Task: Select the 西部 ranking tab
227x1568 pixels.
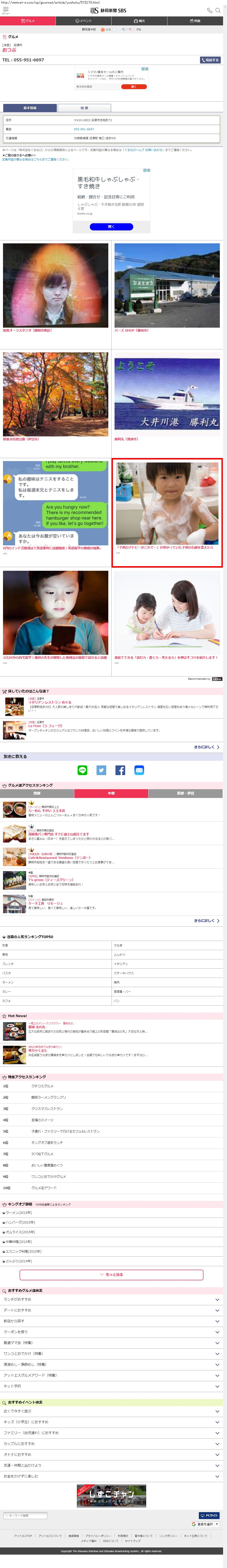Action: pyautogui.click(x=37, y=793)
